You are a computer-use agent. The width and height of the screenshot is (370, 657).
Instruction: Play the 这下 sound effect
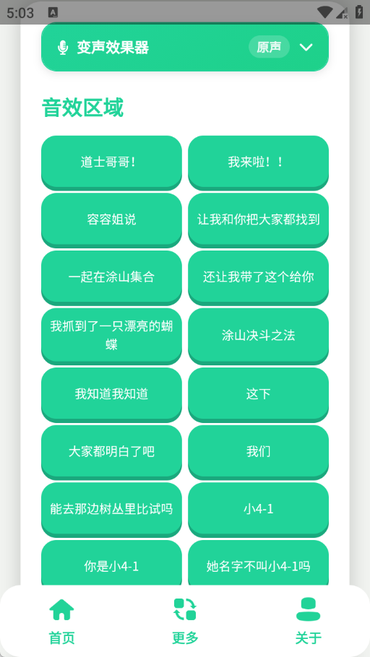258,395
